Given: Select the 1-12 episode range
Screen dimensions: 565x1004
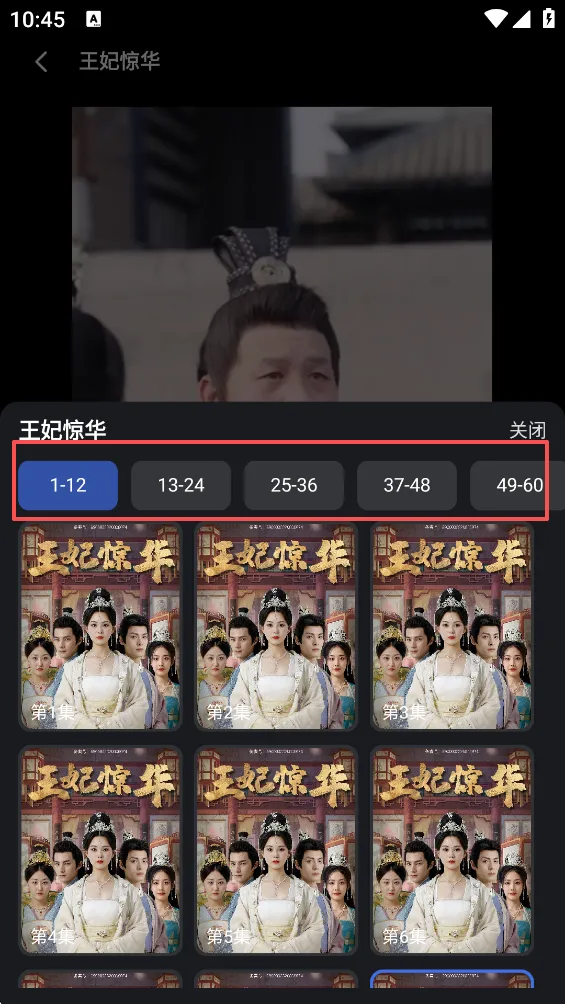Looking at the screenshot, I should (68, 485).
